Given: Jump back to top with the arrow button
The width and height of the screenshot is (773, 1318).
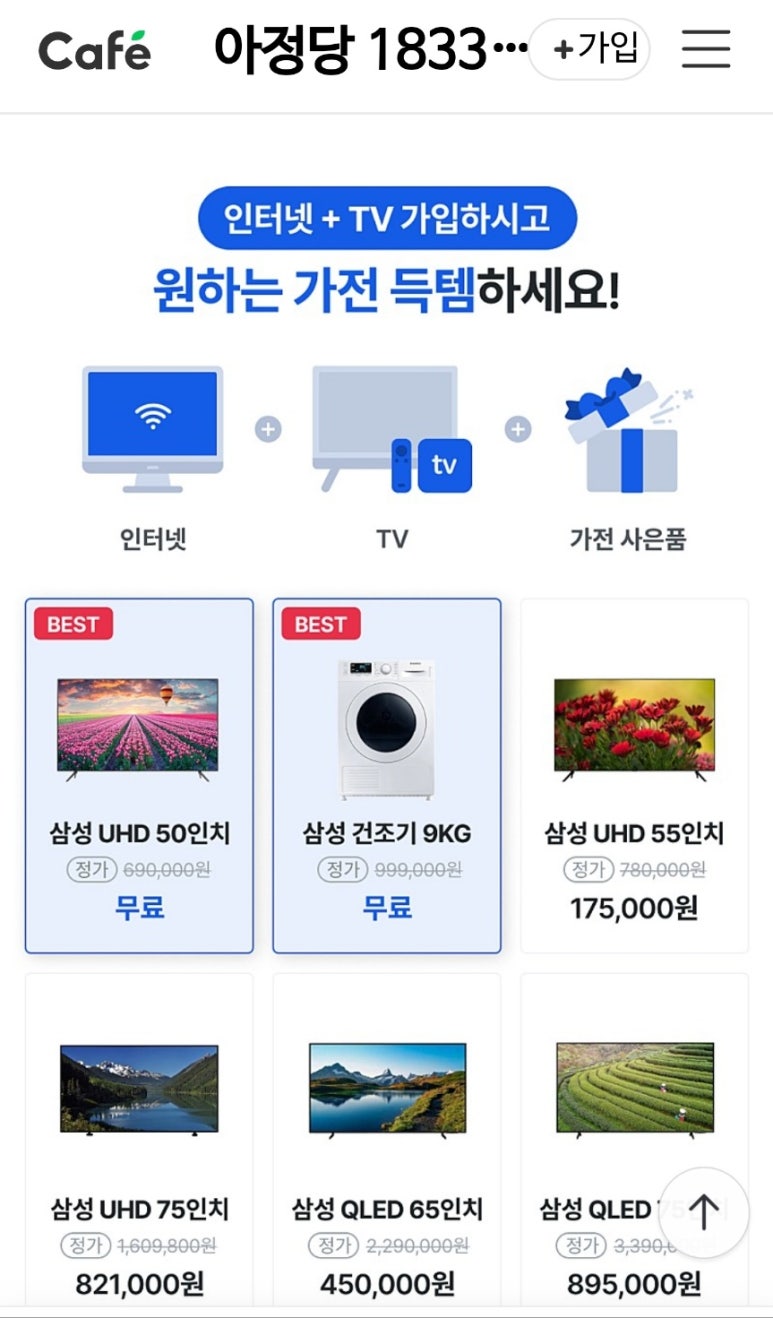Looking at the screenshot, I should [703, 1212].
